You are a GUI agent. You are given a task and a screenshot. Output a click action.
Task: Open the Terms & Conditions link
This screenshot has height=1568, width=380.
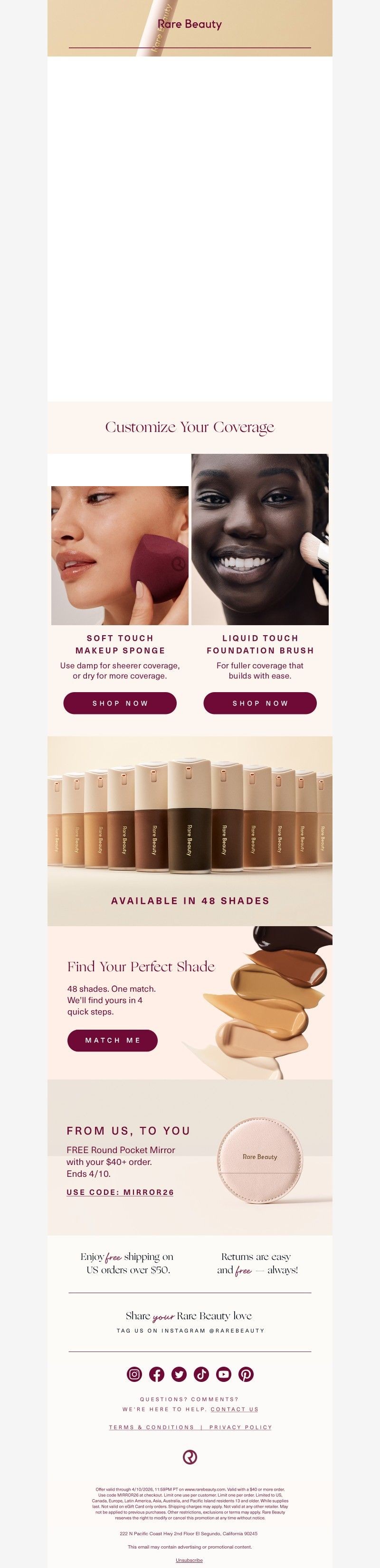pos(152,1427)
